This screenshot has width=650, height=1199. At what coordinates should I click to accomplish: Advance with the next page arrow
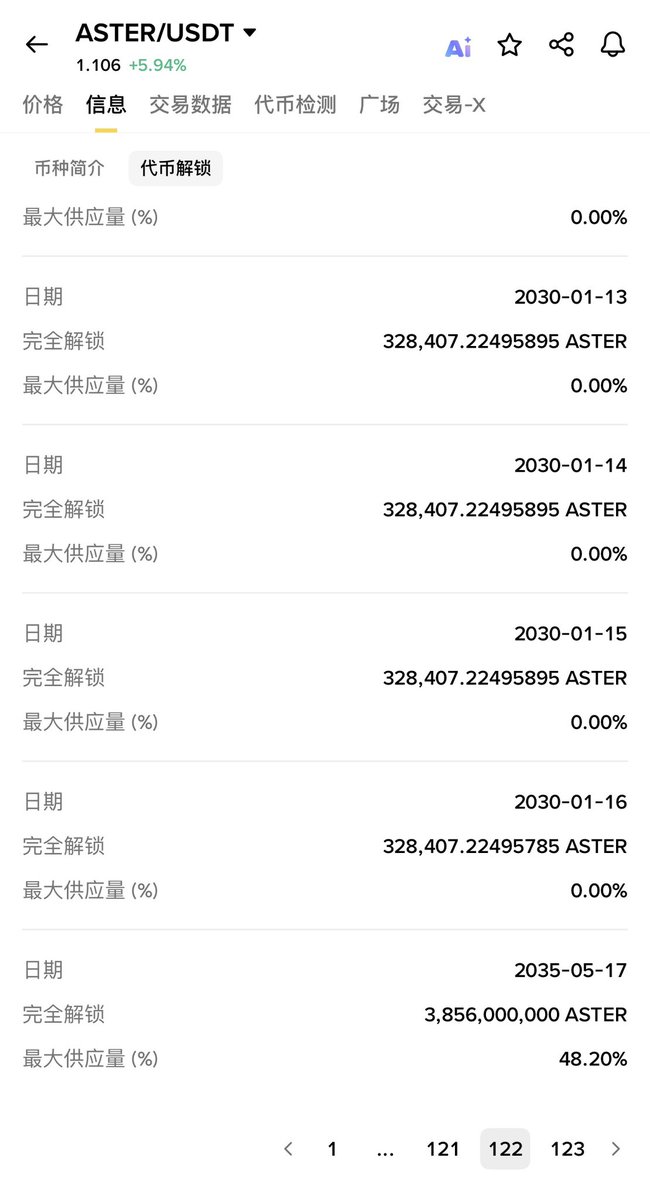point(616,1149)
